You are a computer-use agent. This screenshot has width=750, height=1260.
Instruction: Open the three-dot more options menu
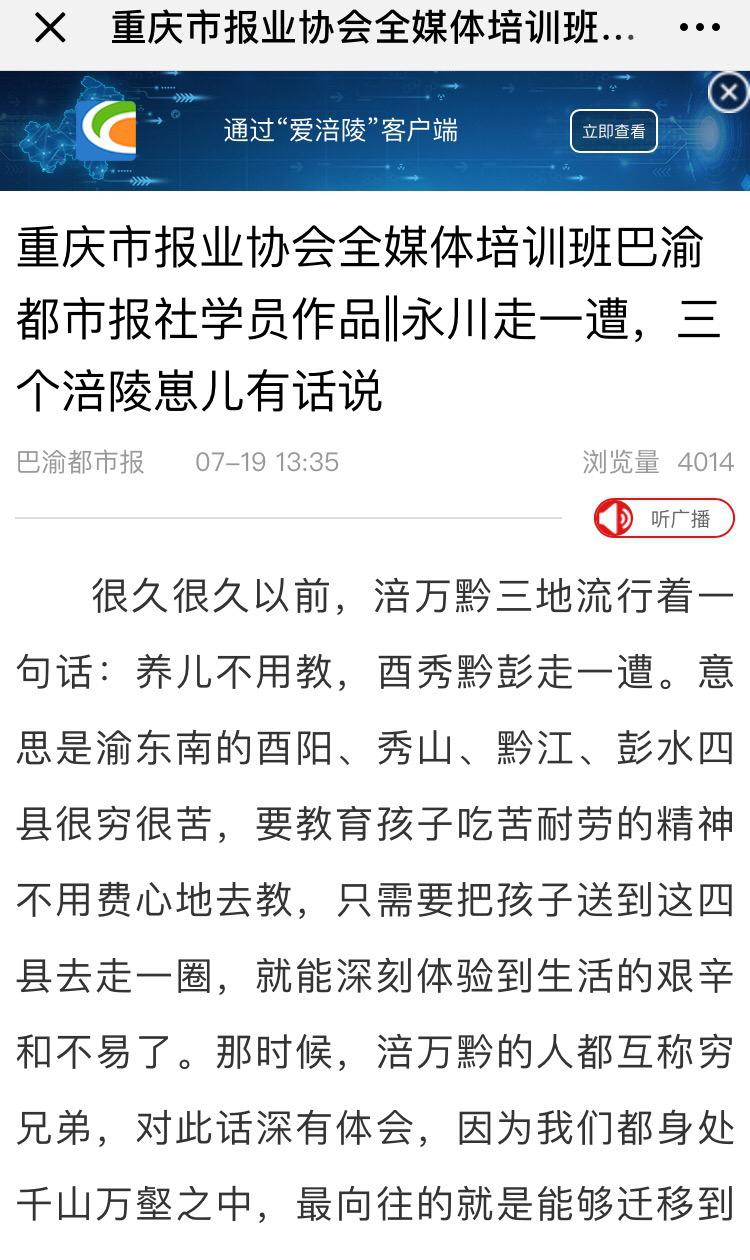(699, 29)
